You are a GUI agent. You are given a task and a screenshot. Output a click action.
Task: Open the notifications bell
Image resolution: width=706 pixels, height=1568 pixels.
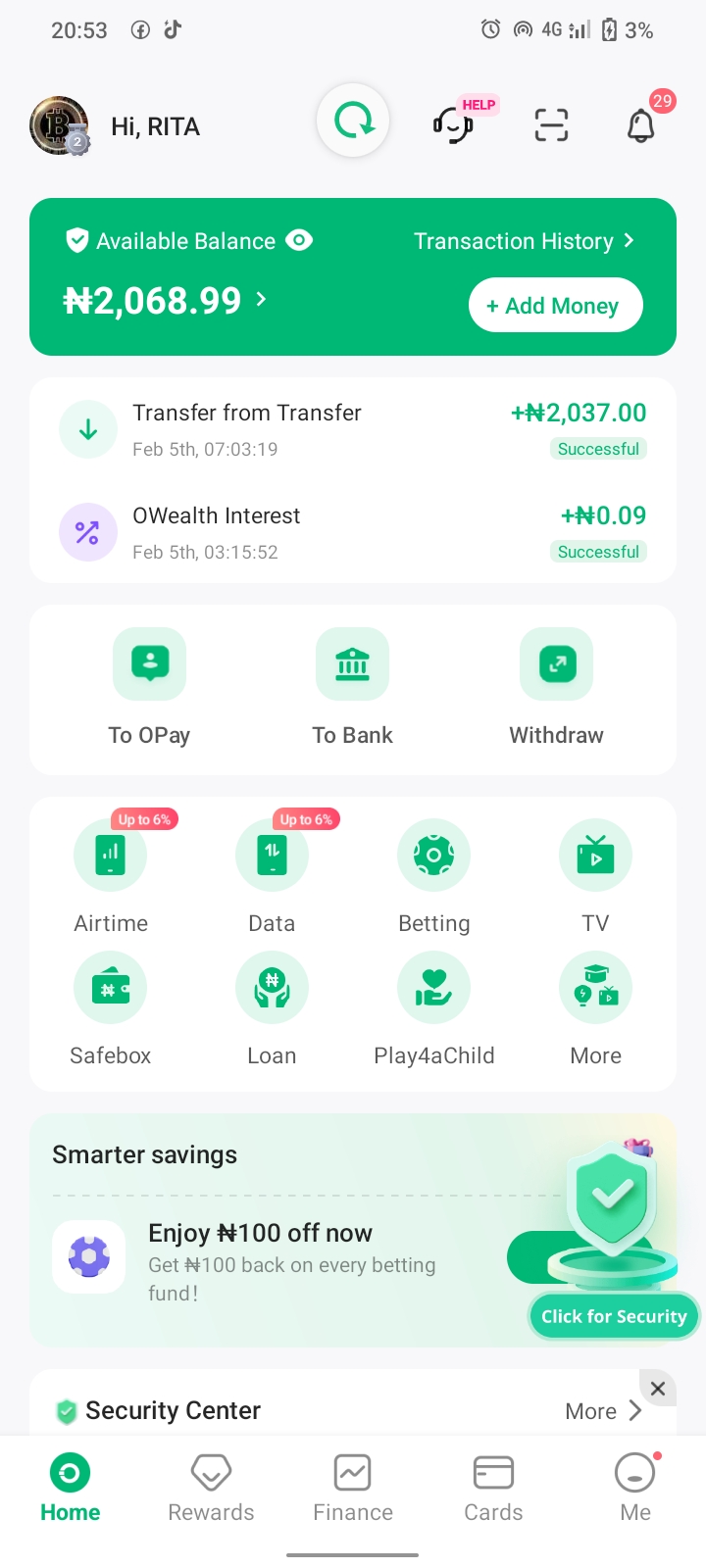640,125
